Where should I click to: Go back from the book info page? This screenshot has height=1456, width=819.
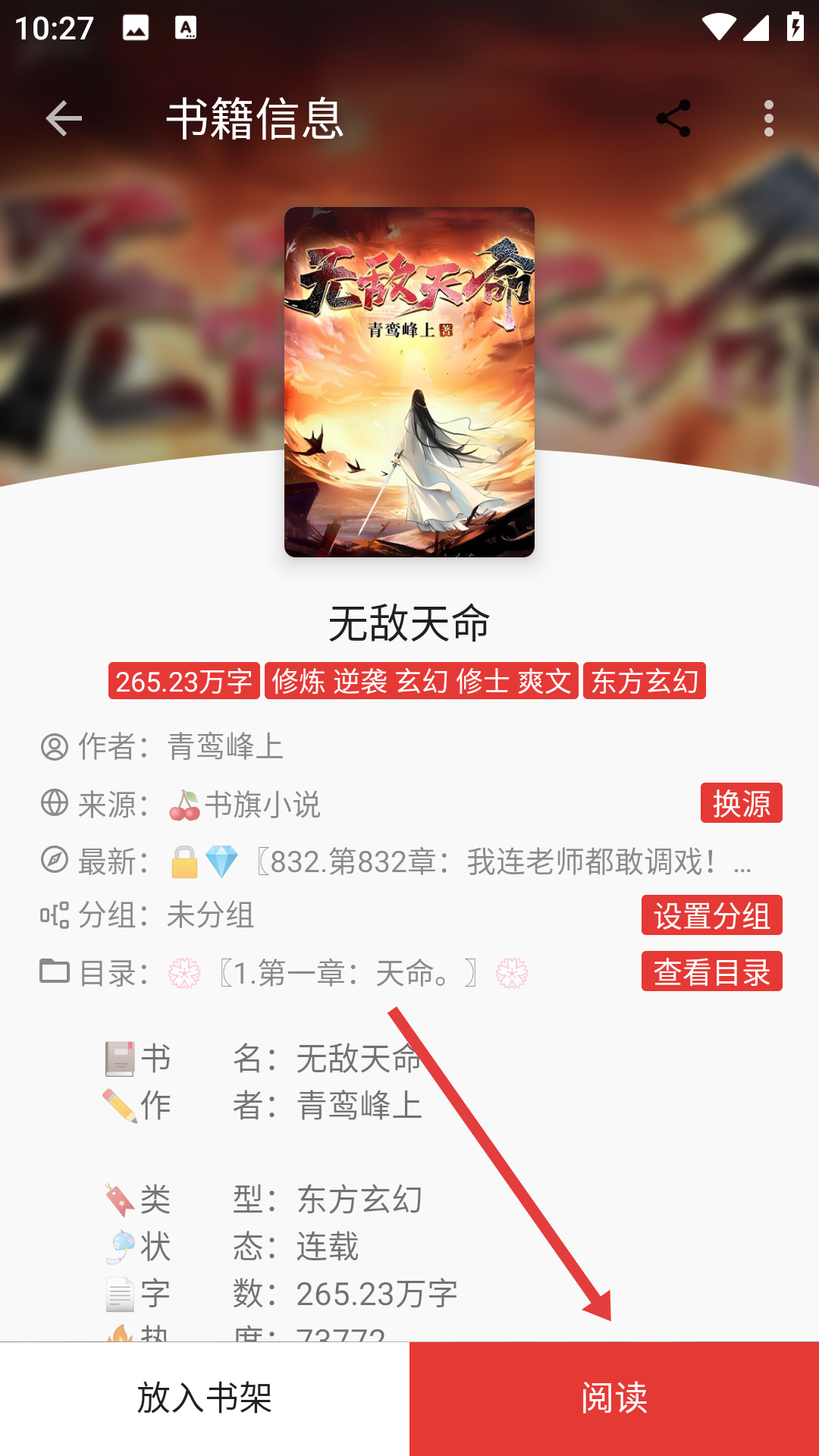tap(64, 118)
